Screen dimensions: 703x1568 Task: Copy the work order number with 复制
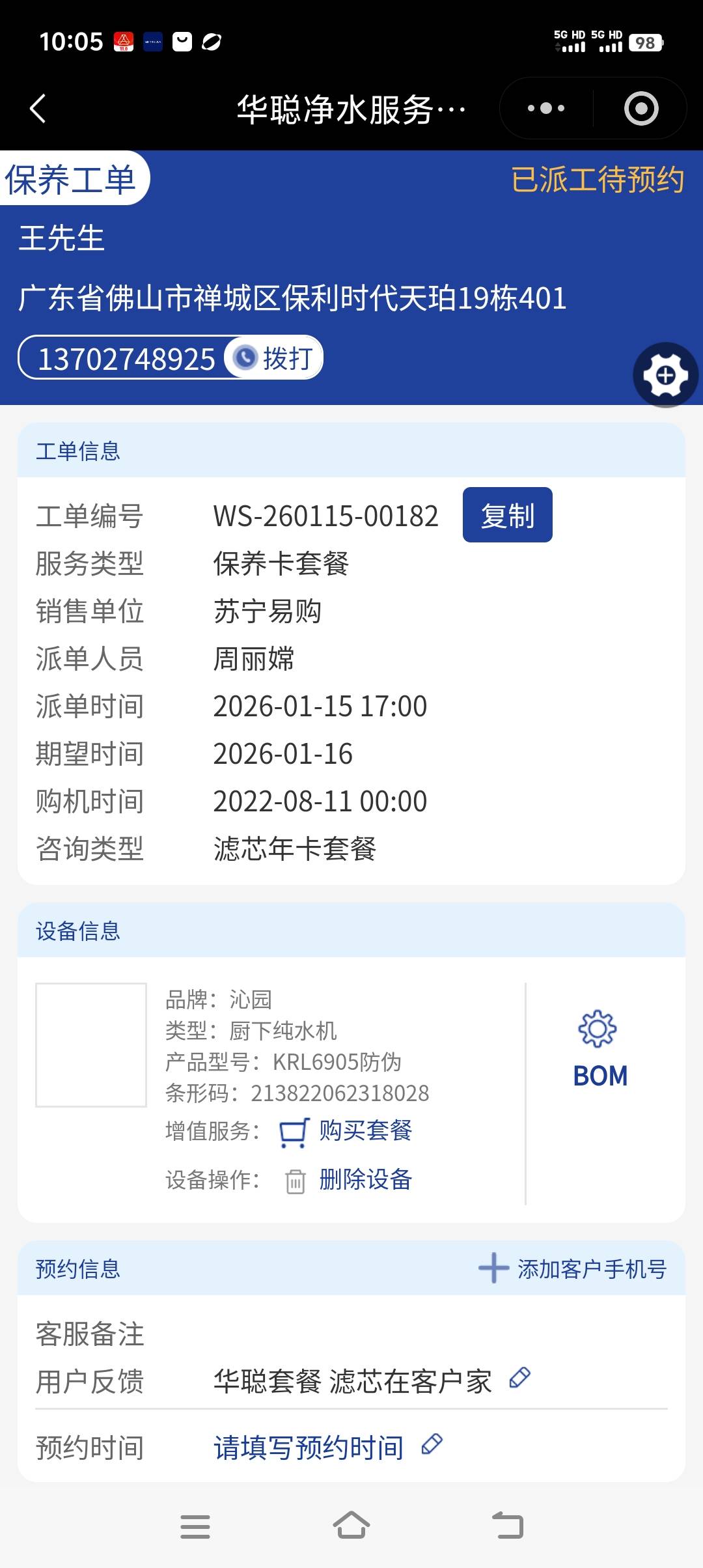[x=507, y=515]
